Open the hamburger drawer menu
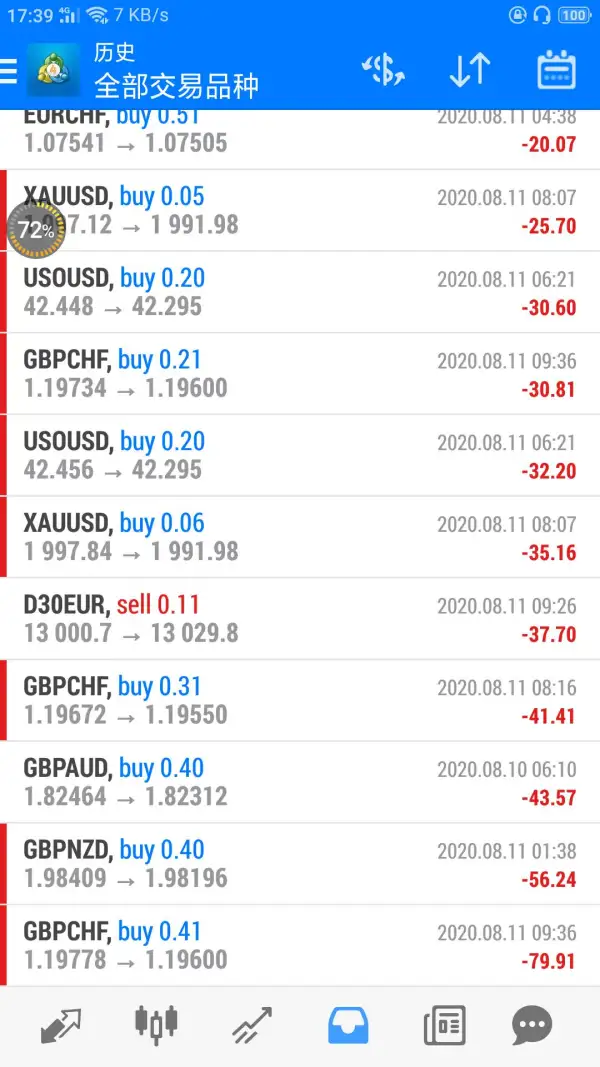This screenshot has height=1067, width=600. tap(10, 71)
